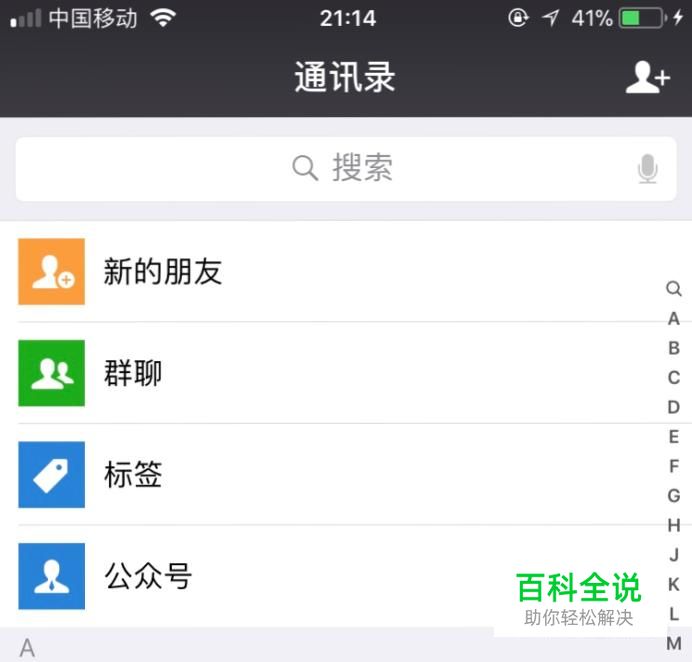Screen dimensions: 692x662
Task: Tap the voice search microphone icon
Action: pyautogui.click(x=648, y=169)
